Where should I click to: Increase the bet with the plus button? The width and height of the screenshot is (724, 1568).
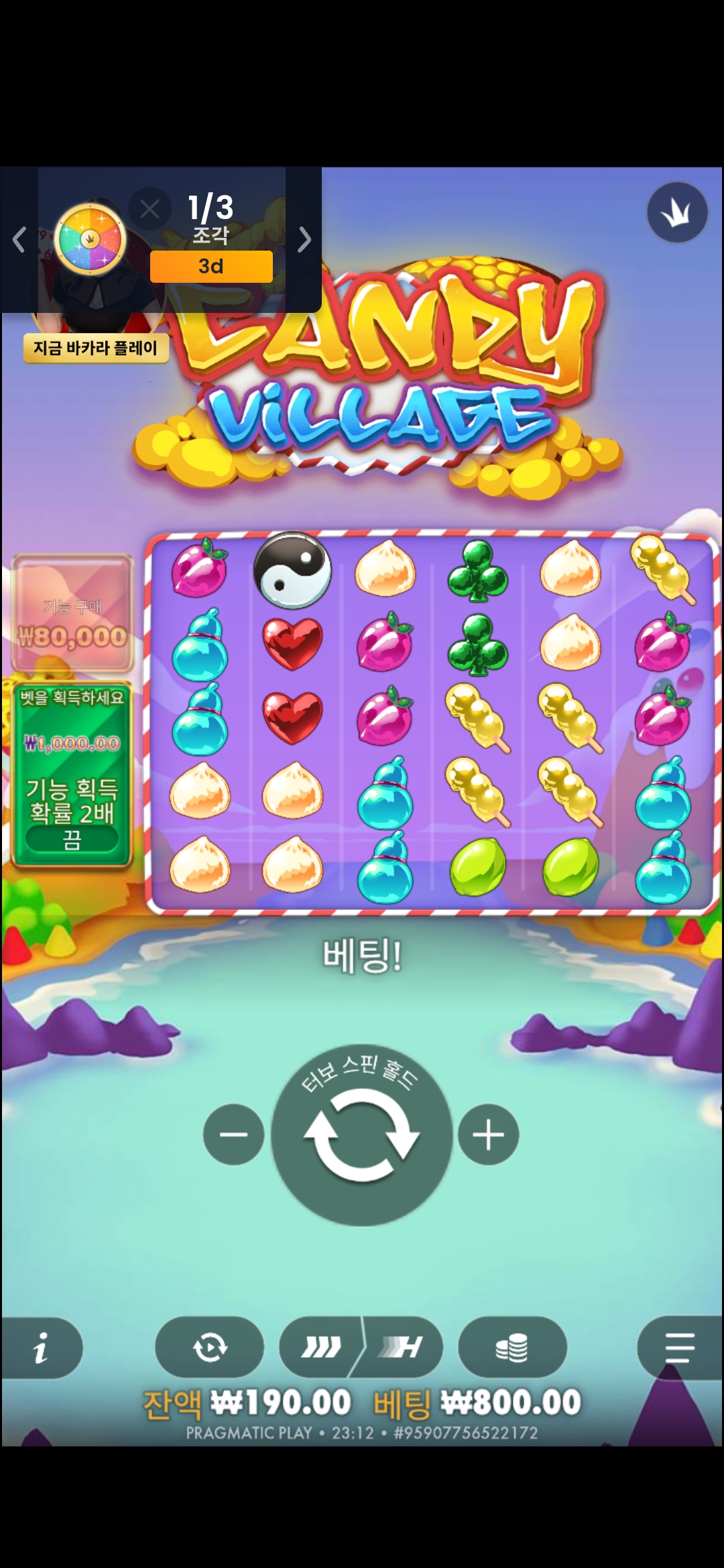tap(488, 1134)
